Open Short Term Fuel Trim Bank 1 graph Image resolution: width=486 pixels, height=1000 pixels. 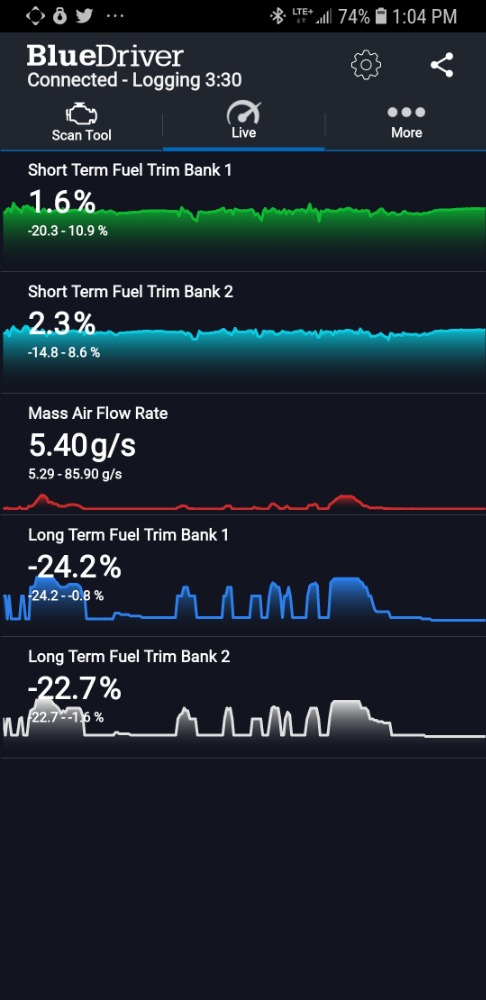coord(243,211)
